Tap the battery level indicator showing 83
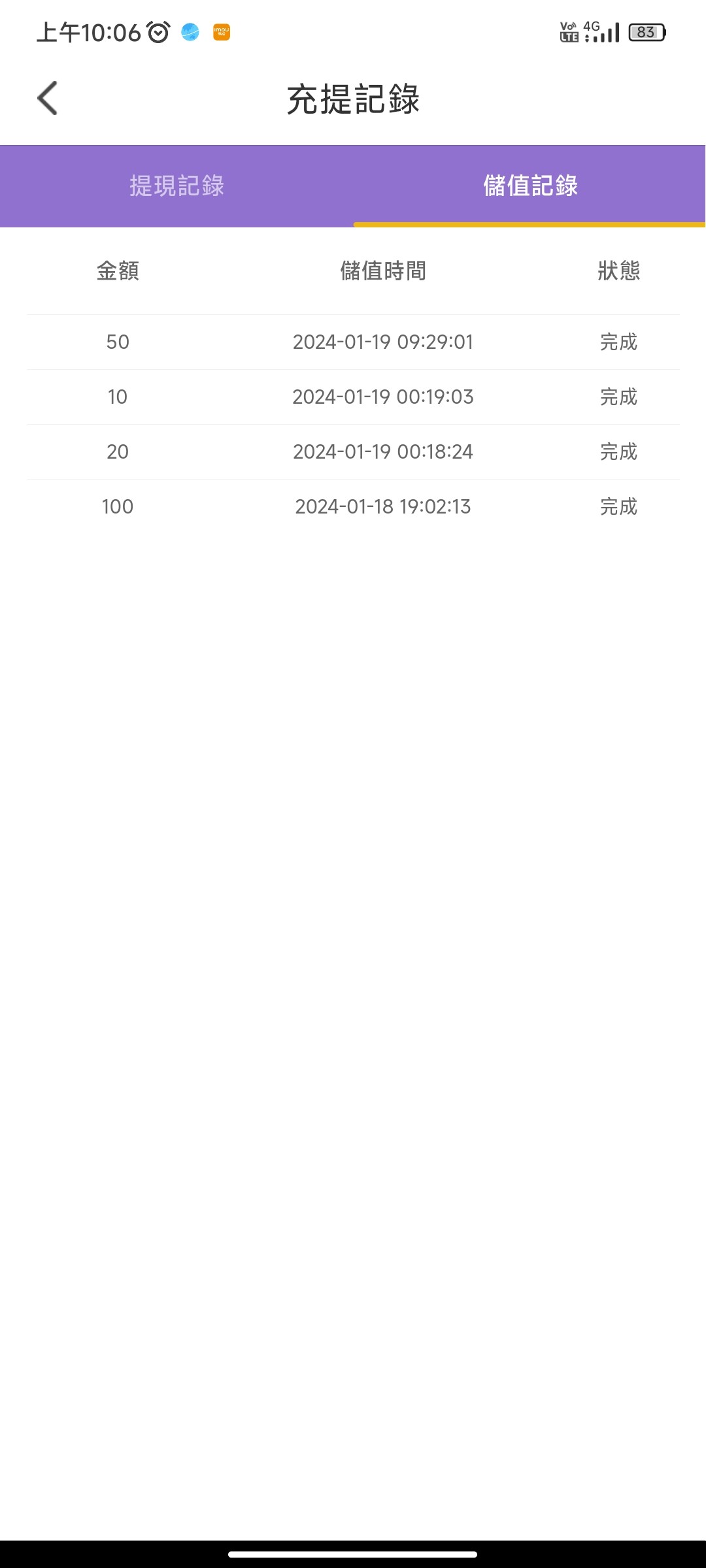706x1568 pixels. [x=646, y=31]
